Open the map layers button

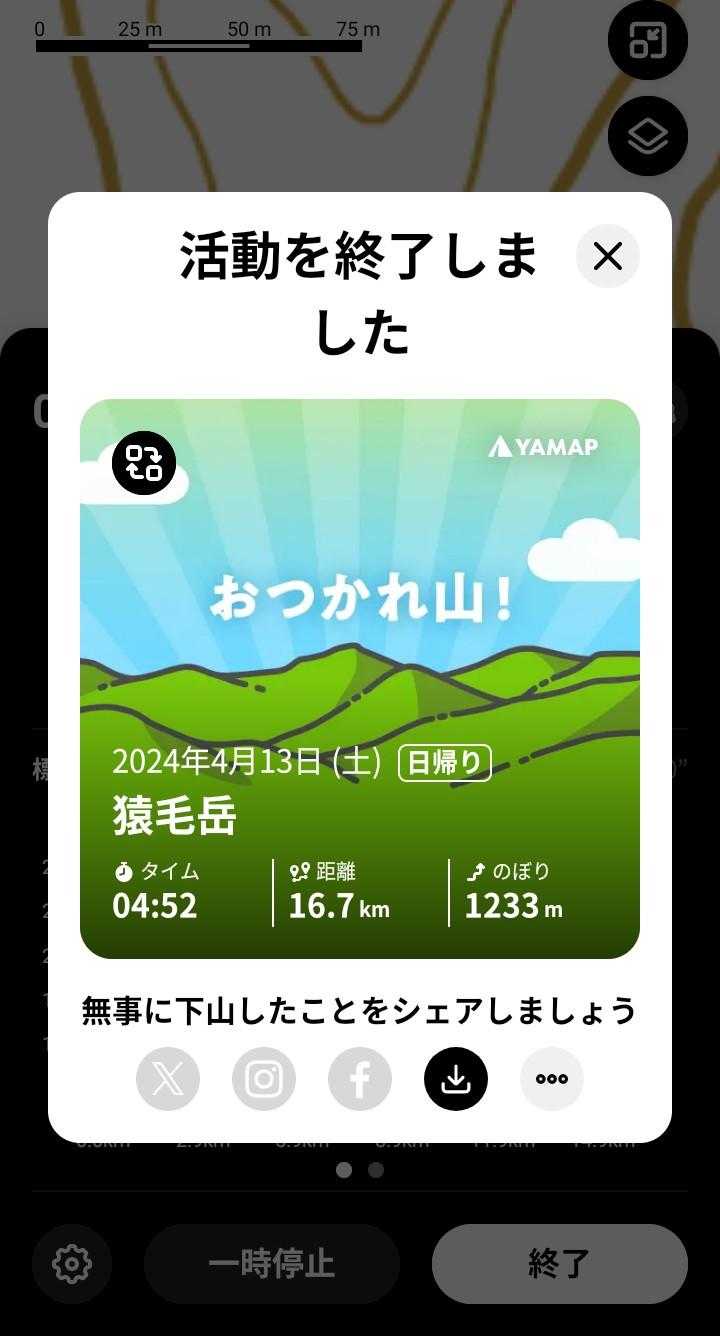(648, 136)
